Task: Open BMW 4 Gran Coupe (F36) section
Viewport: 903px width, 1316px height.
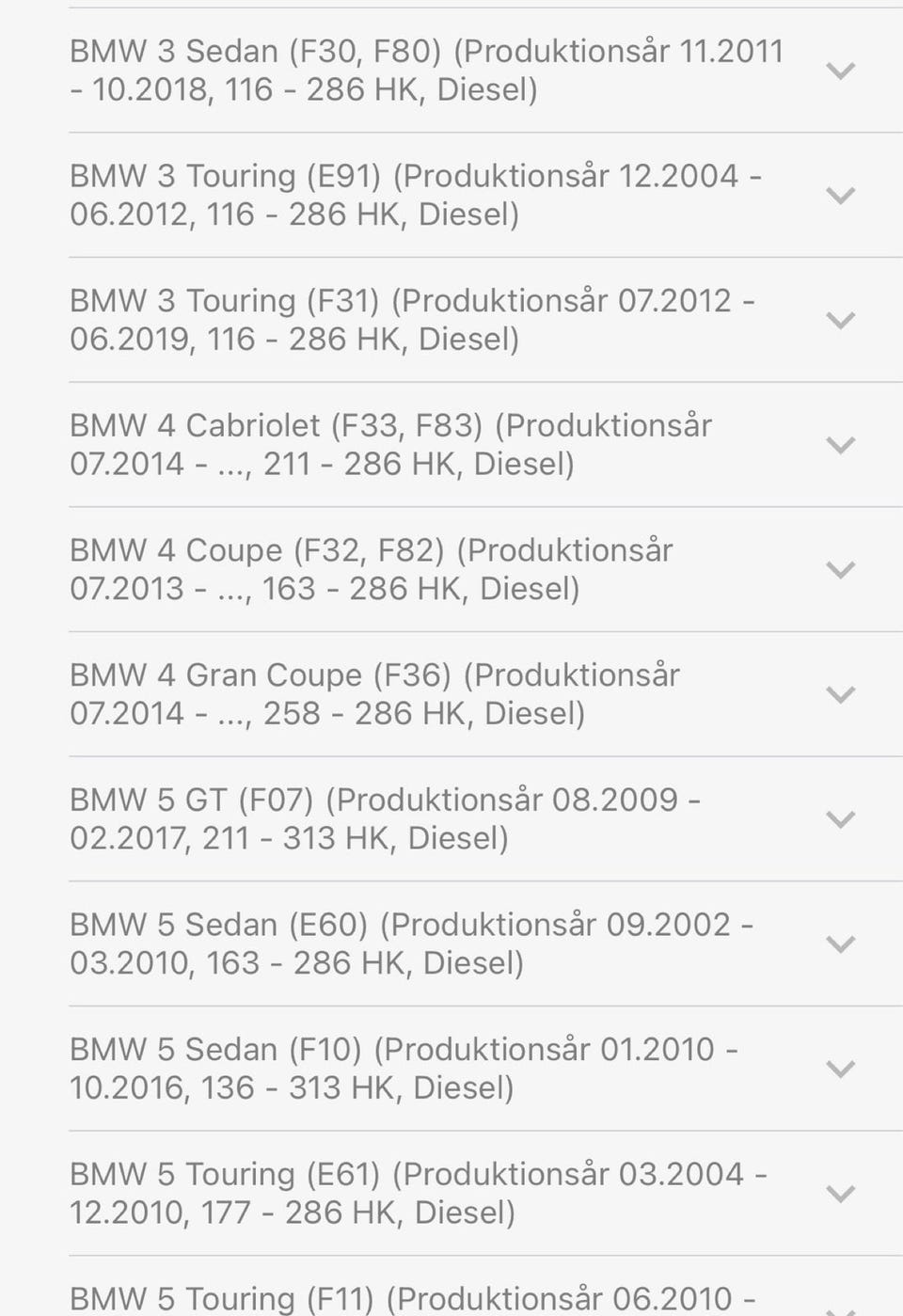Action: (839, 694)
